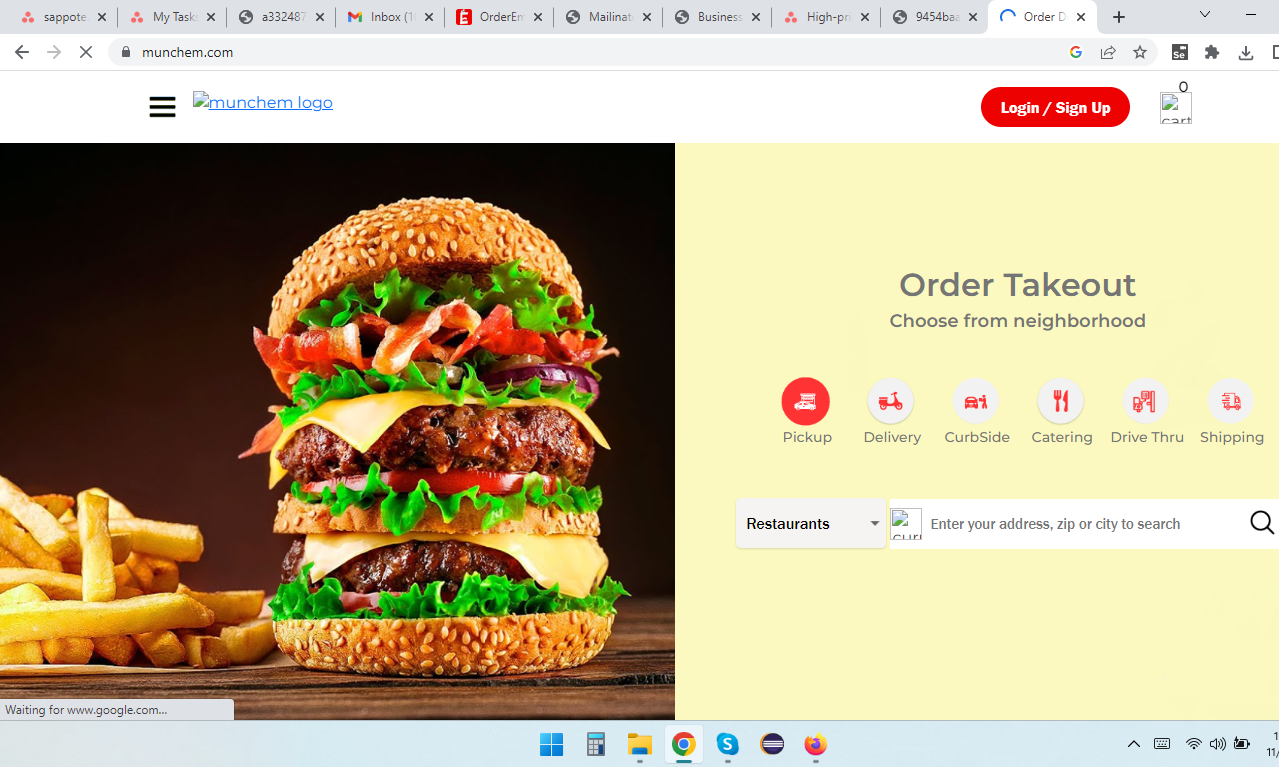
Task: Focus the address search field
Action: (1080, 524)
